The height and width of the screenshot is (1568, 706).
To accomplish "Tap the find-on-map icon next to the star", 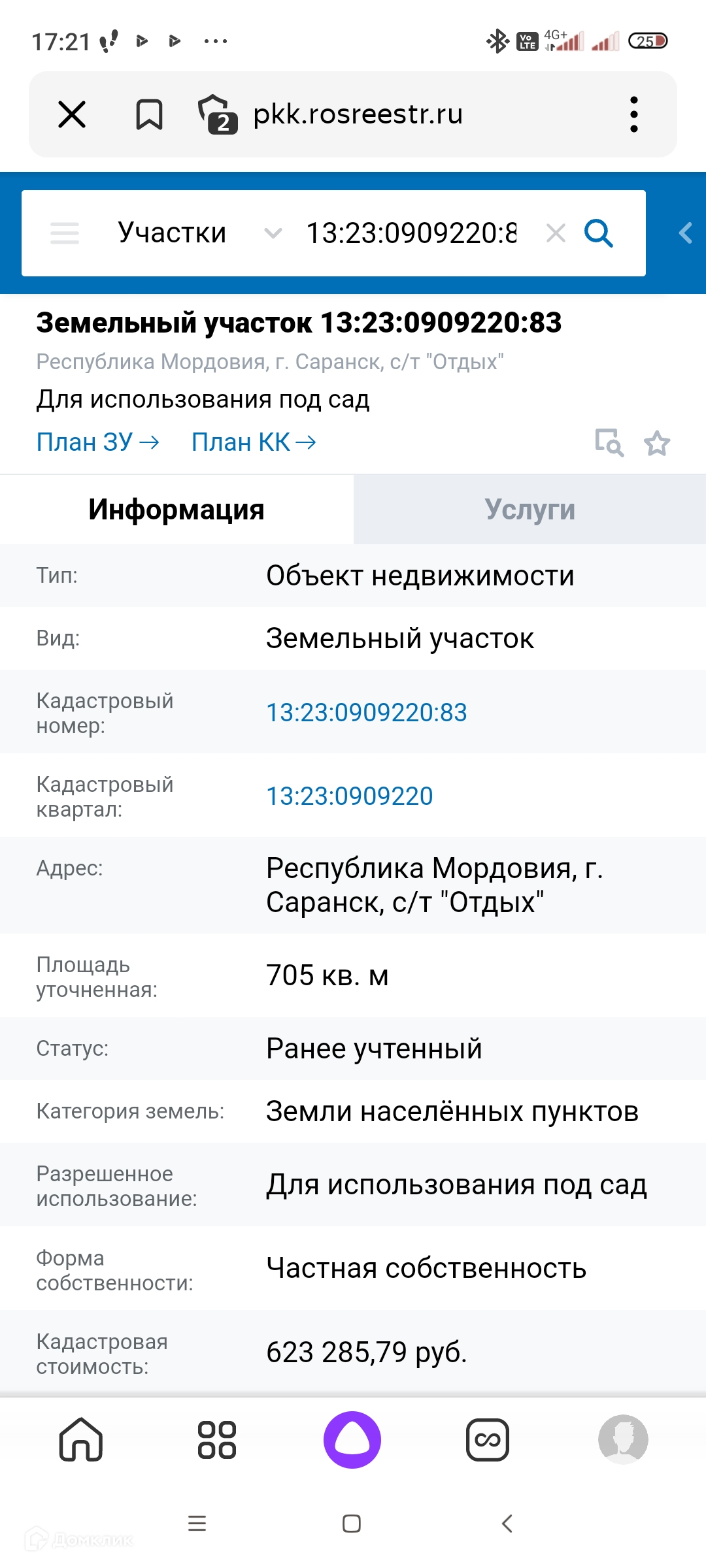I will [609, 443].
